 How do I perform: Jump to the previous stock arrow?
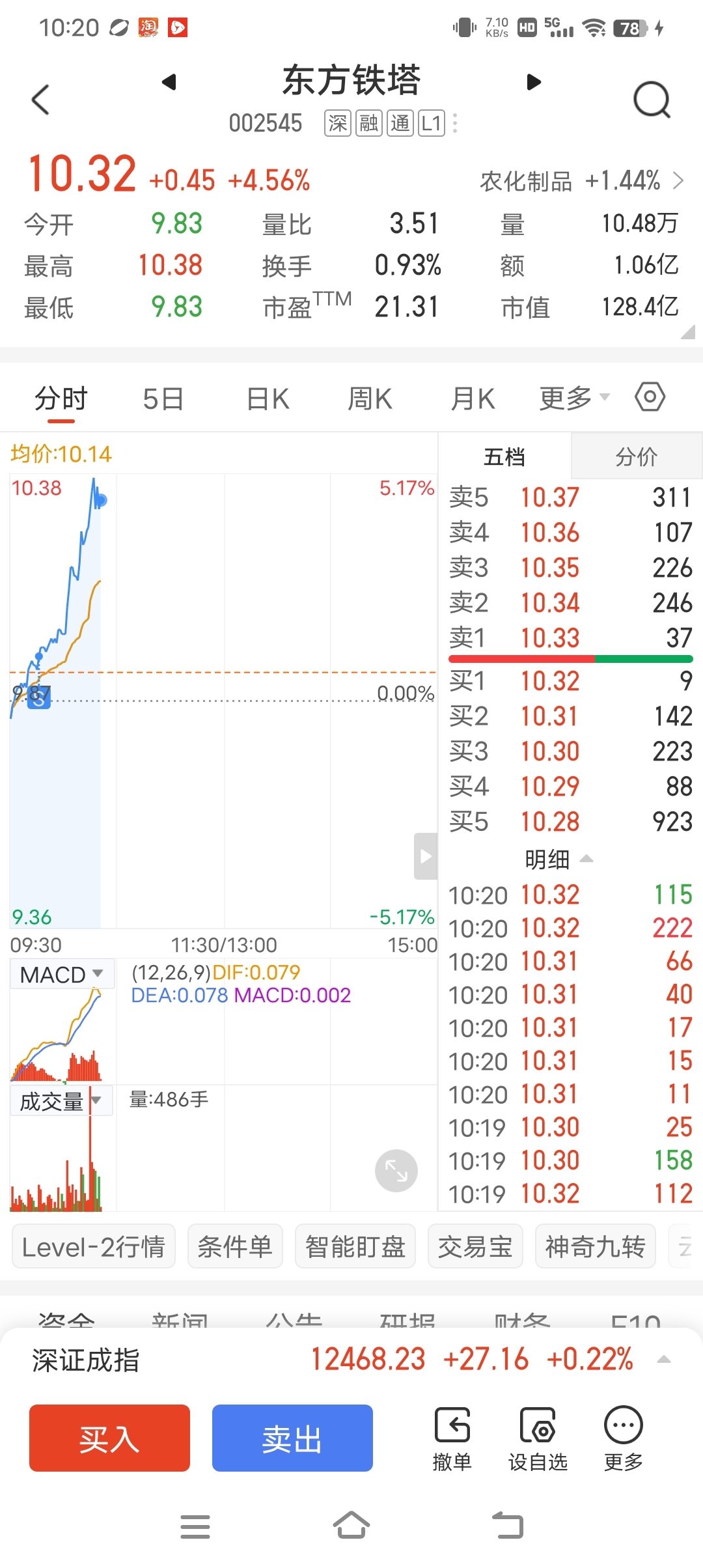(x=169, y=82)
